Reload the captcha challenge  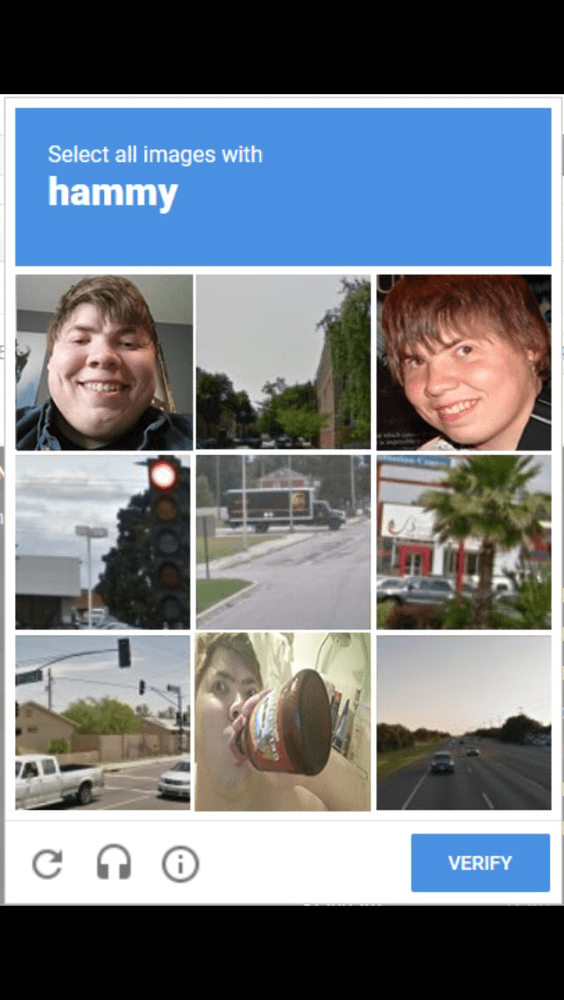48,864
